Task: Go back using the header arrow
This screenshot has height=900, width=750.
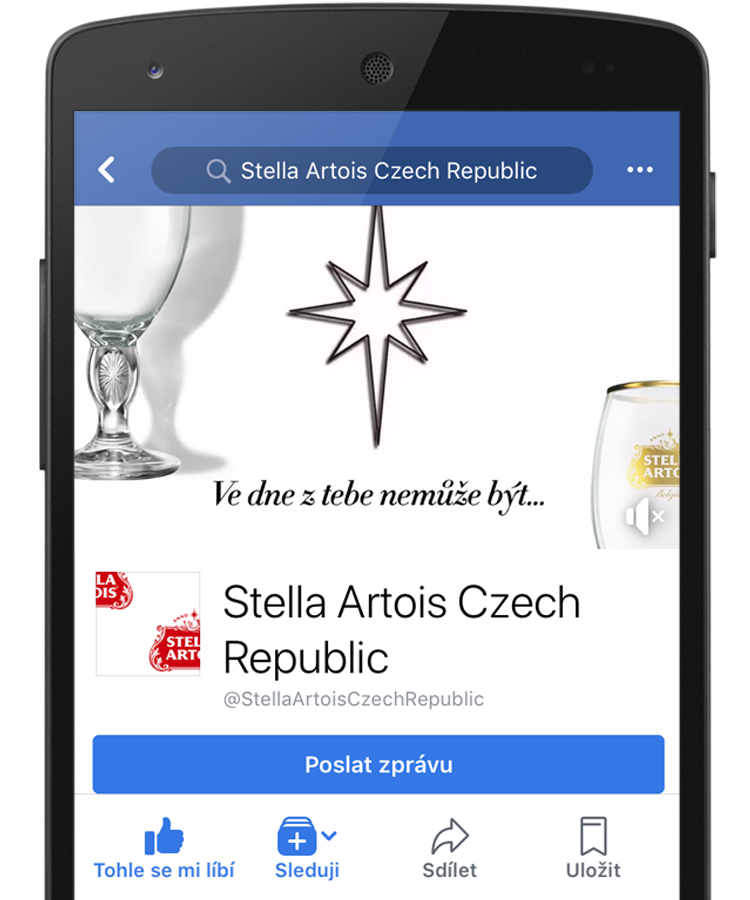Action: [107, 170]
